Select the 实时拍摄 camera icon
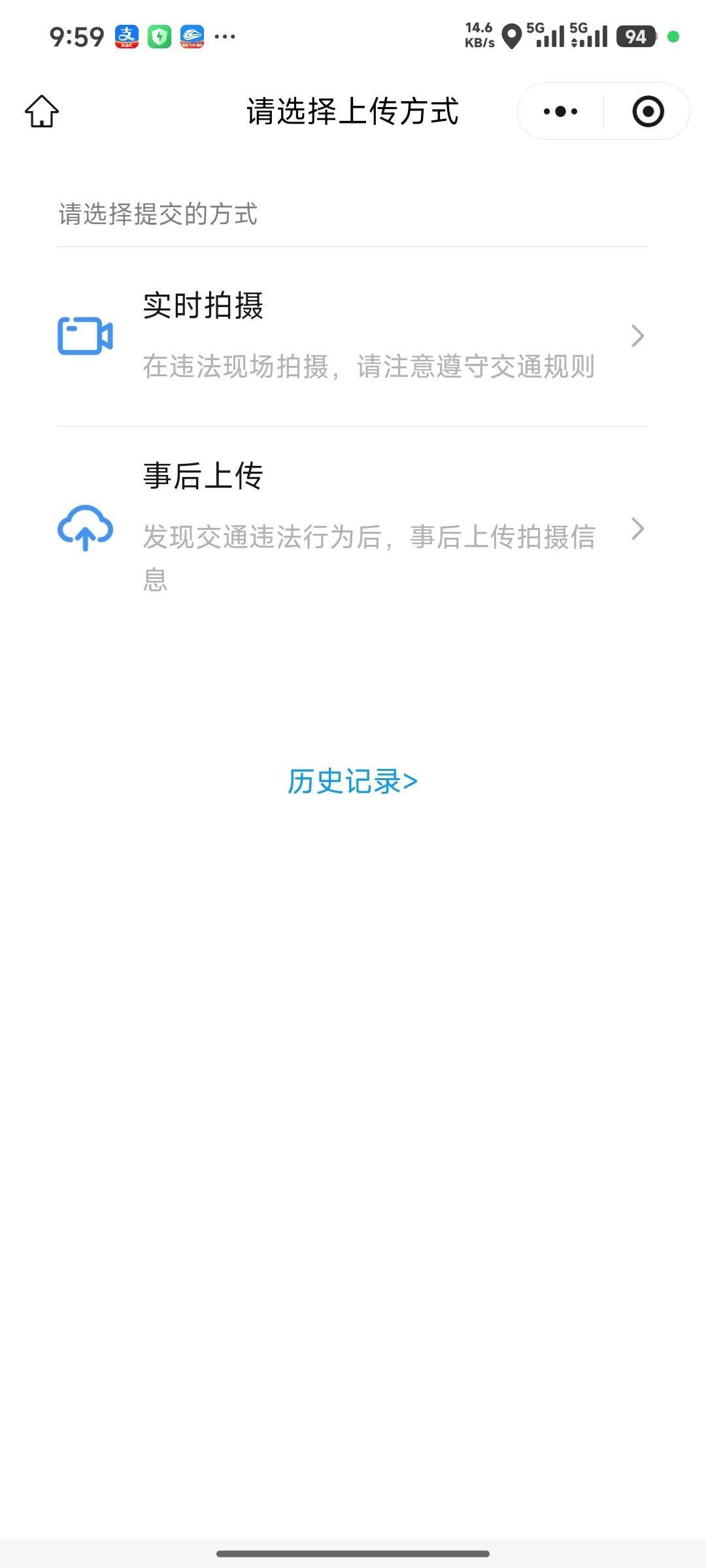The height and width of the screenshot is (1568, 706). (x=84, y=337)
